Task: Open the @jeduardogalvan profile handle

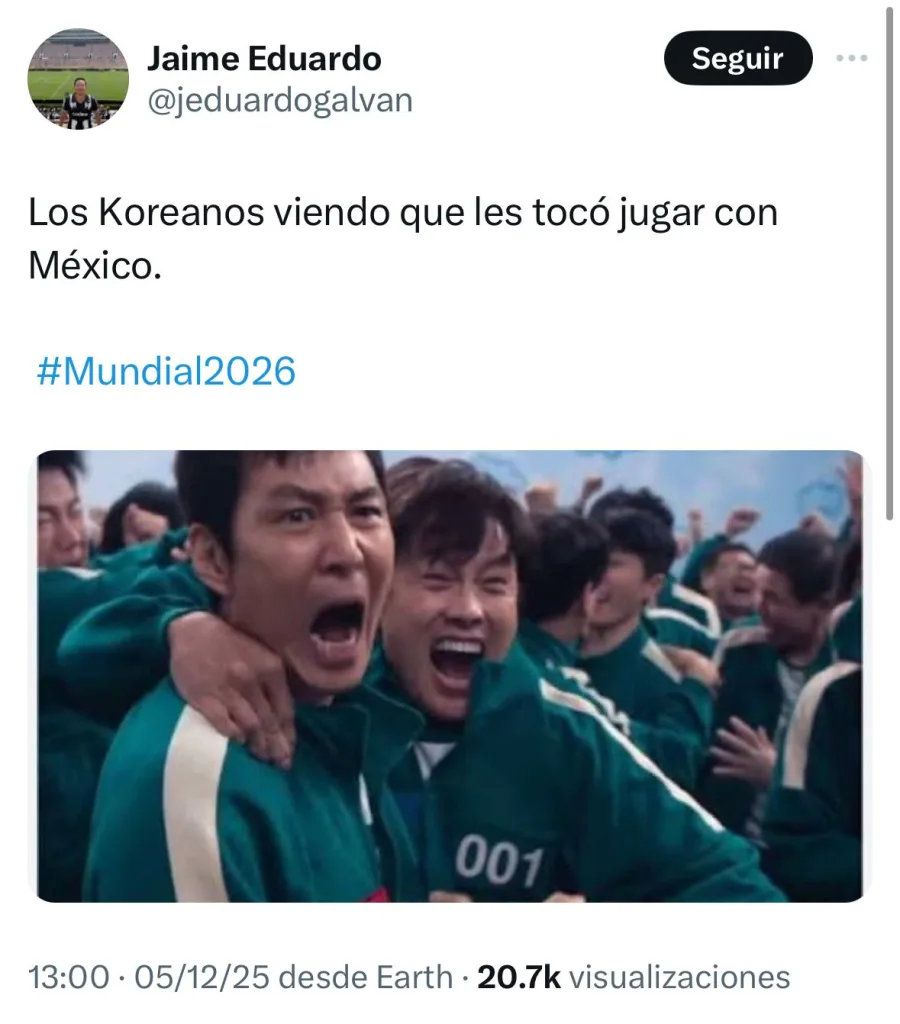Action: coord(279,100)
